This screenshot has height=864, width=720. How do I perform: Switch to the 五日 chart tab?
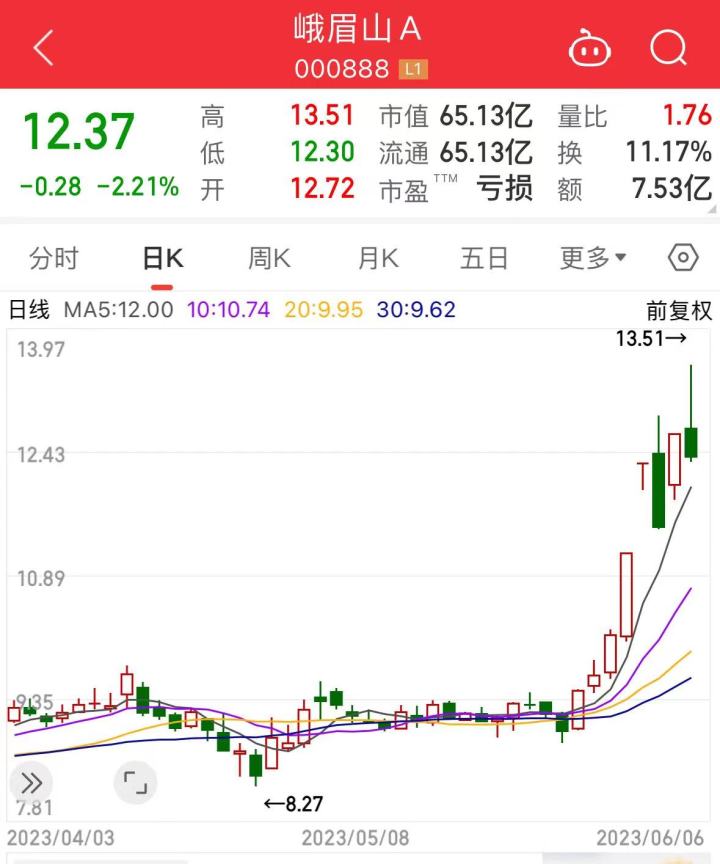click(x=484, y=258)
